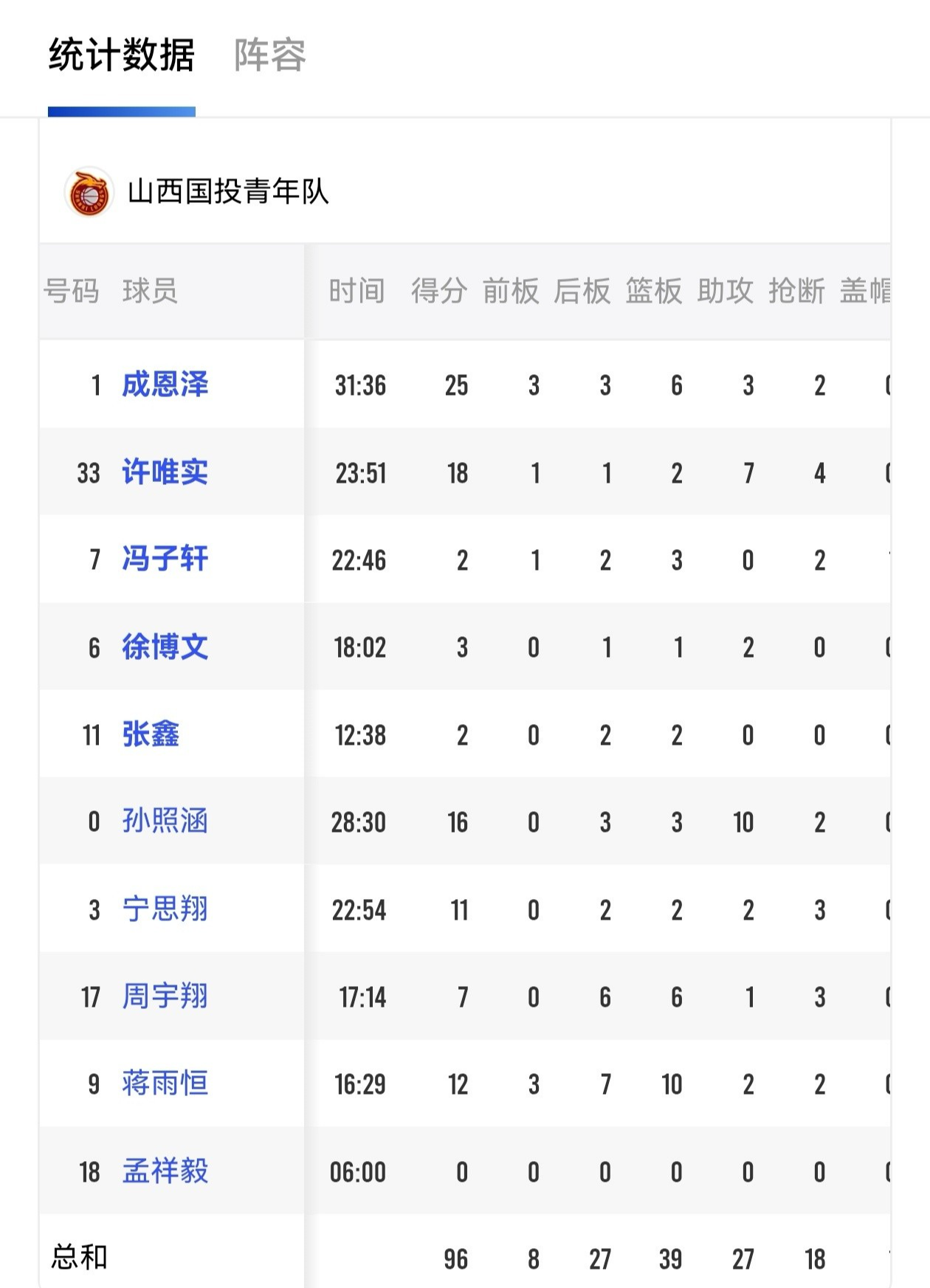This screenshot has height=1288, width=930.
Task: View 冯子轩's player page
Action: pyautogui.click(x=165, y=559)
